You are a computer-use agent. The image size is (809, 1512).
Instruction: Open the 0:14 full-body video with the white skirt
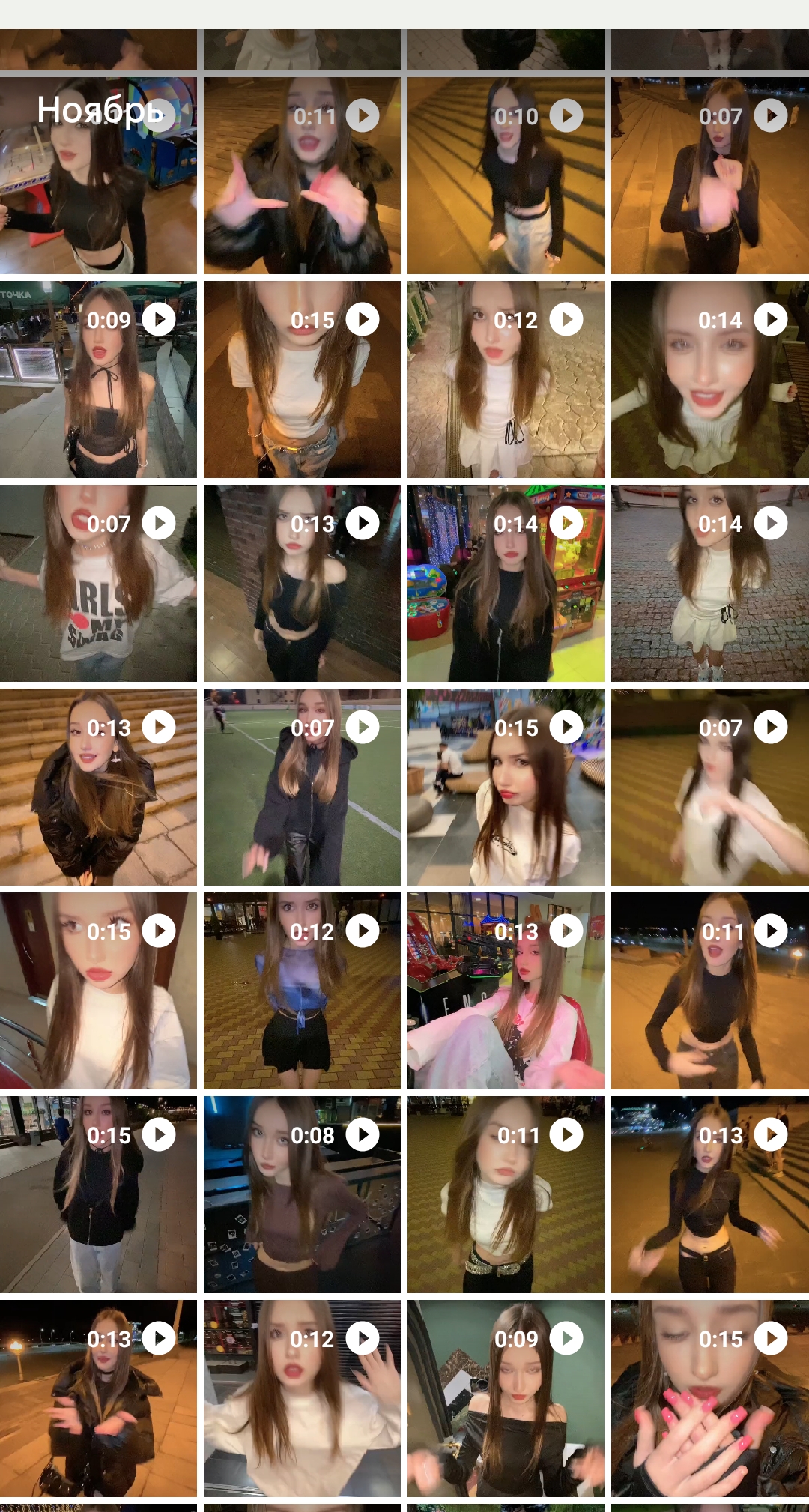click(709, 584)
